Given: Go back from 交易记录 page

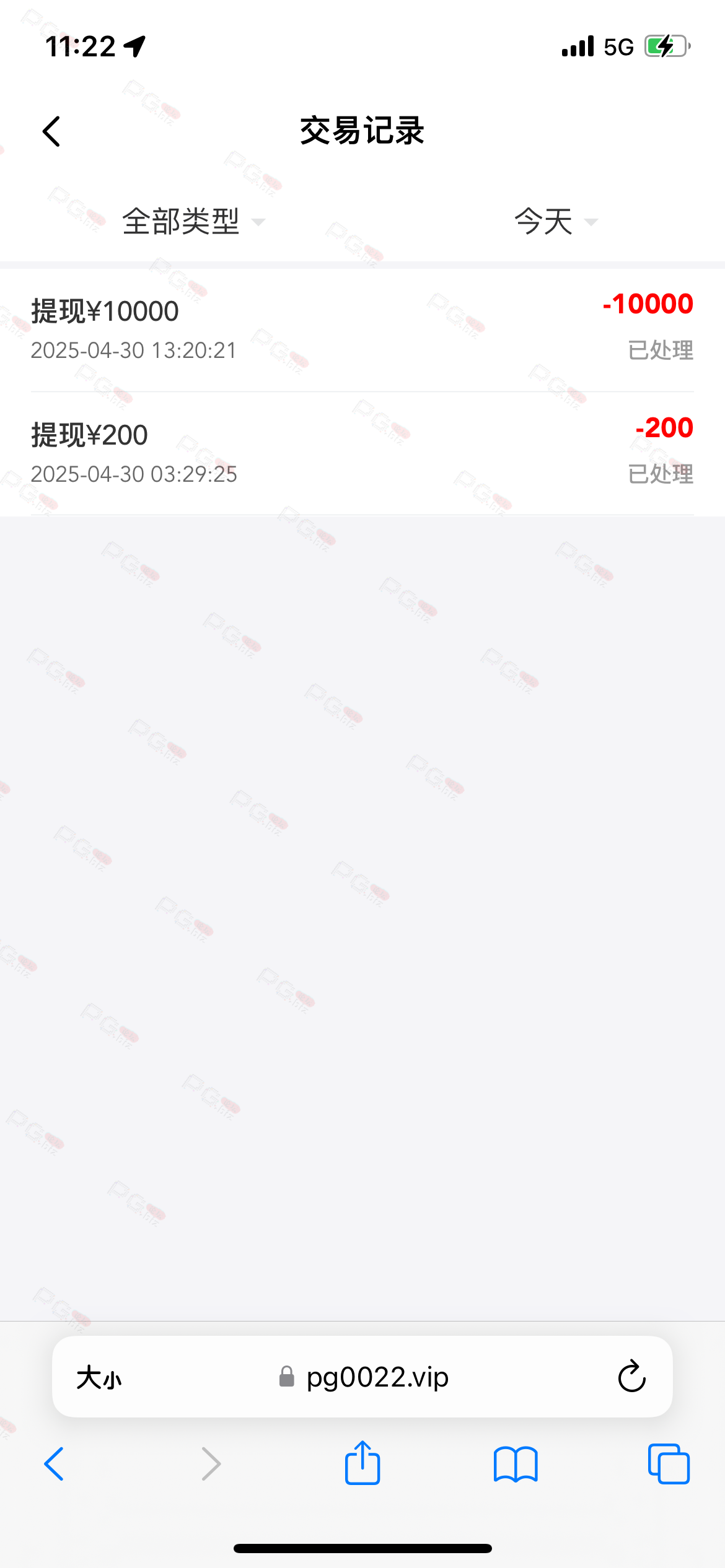Looking at the screenshot, I should click(51, 131).
